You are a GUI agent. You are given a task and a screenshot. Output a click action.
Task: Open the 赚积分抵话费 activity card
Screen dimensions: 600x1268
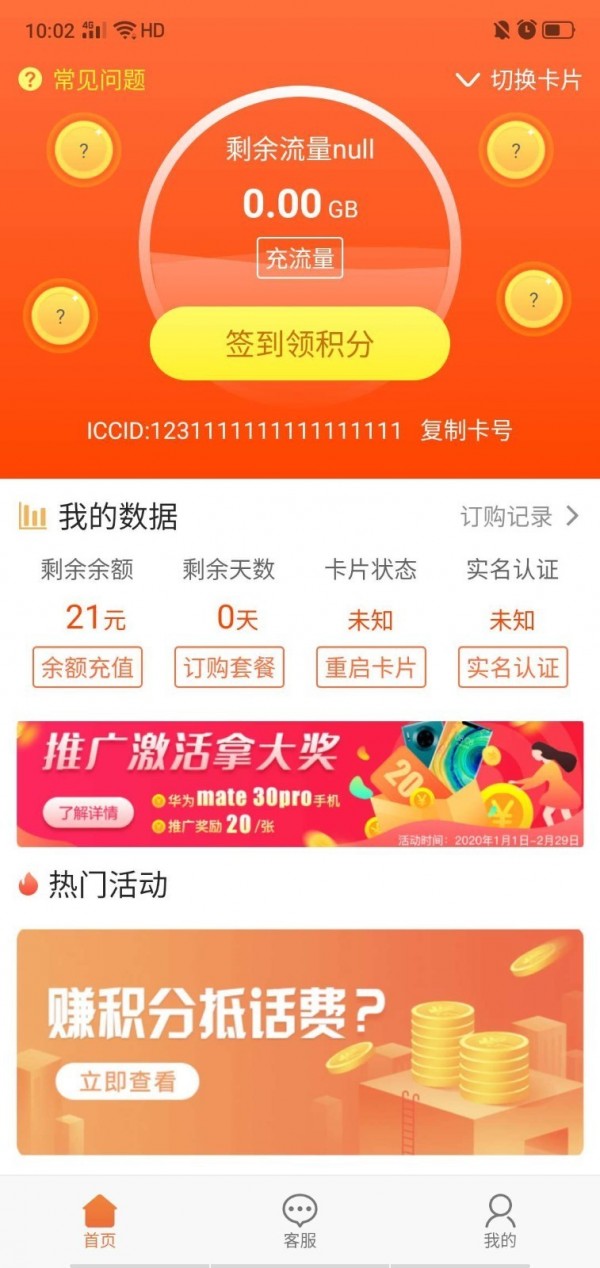tap(300, 1042)
